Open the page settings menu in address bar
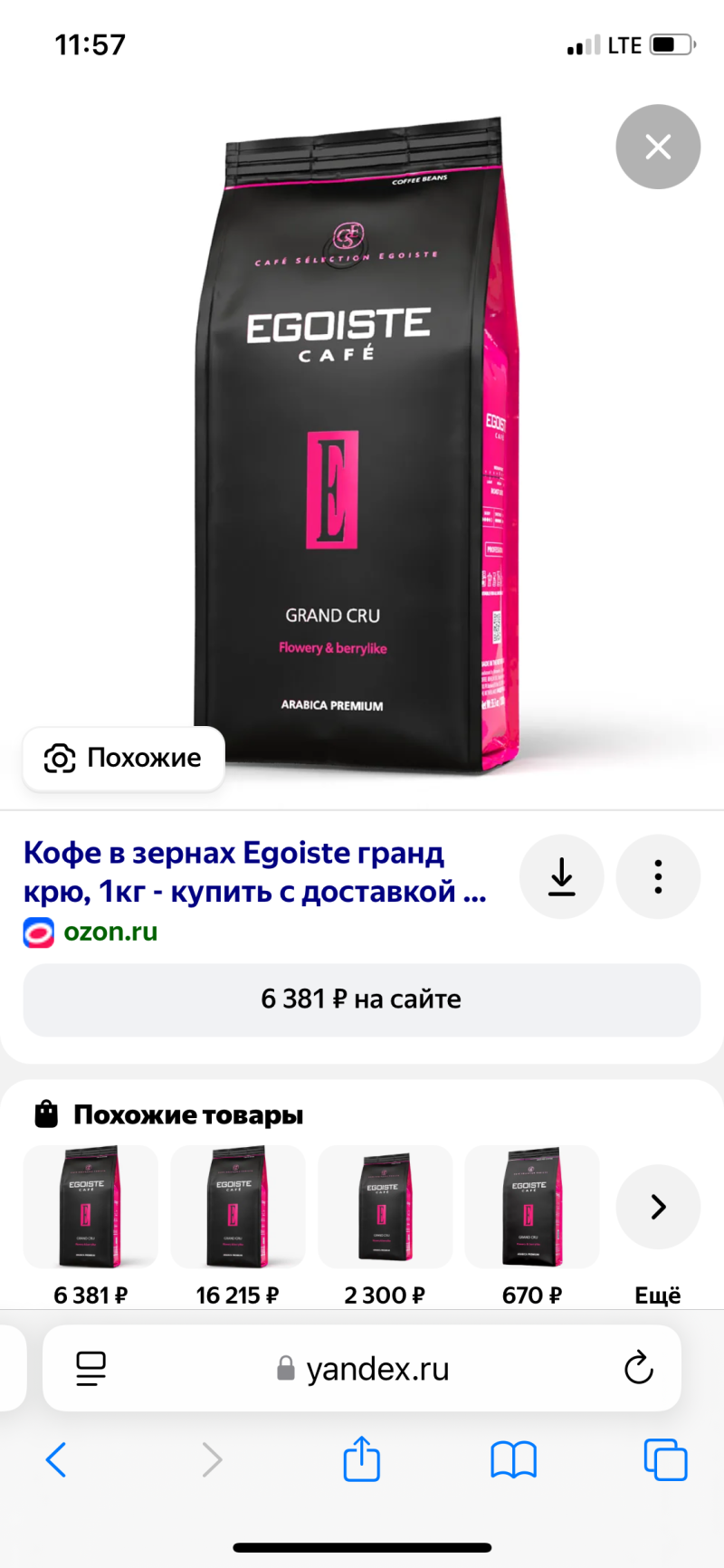The width and height of the screenshot is (724, 1568). click(90, 1369)
